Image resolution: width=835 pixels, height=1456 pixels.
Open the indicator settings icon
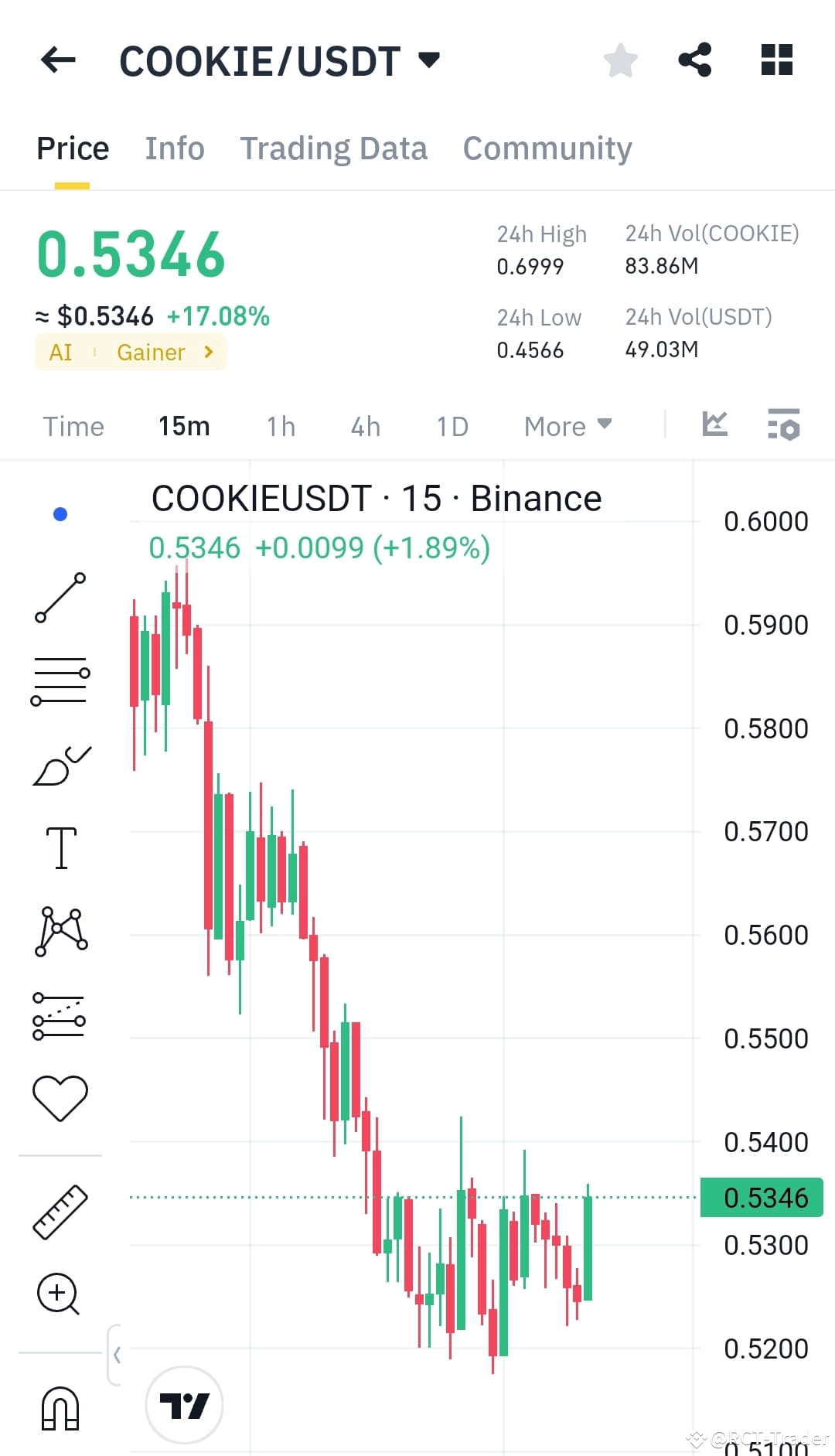click(x=783, y=425)
